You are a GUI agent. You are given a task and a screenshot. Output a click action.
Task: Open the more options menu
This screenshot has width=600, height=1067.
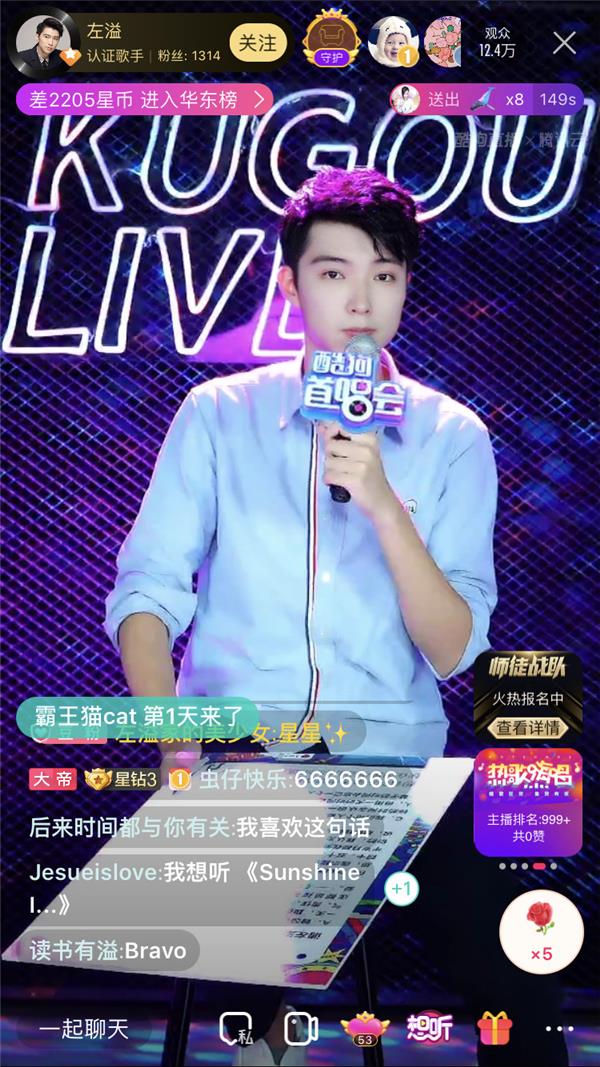point(559,1028)
